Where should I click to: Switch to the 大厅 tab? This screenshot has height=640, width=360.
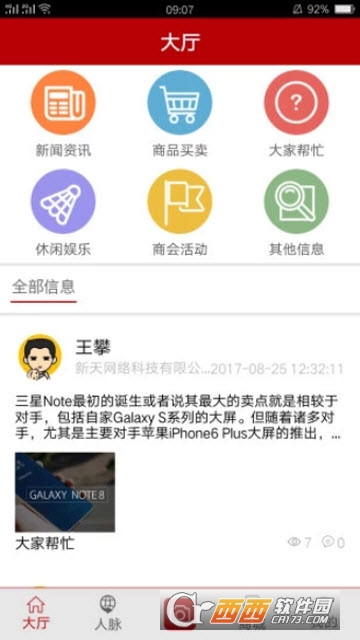coord(36,613)
